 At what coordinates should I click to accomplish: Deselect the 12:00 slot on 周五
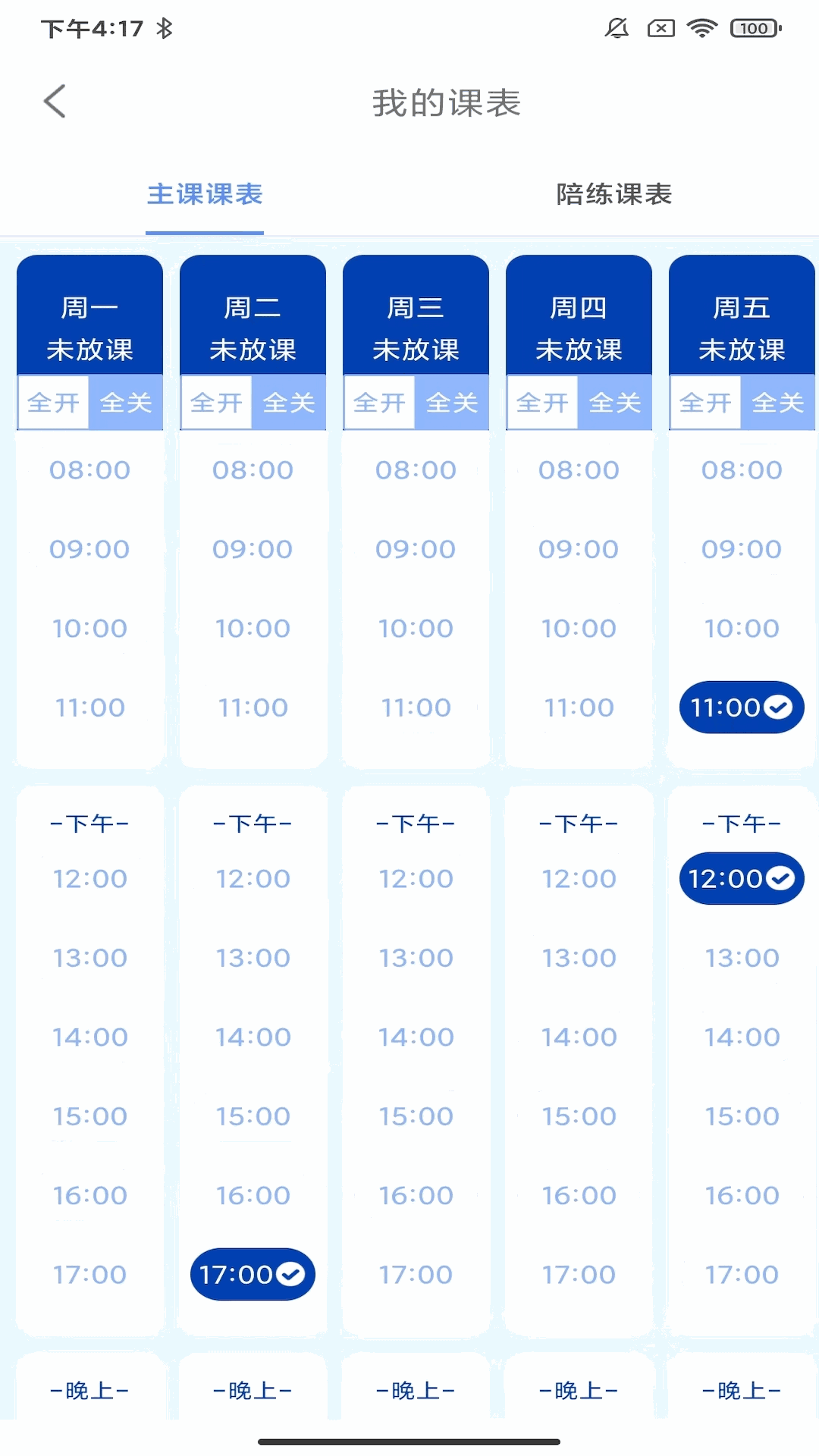pyautogui.click(x=741, y=879)
